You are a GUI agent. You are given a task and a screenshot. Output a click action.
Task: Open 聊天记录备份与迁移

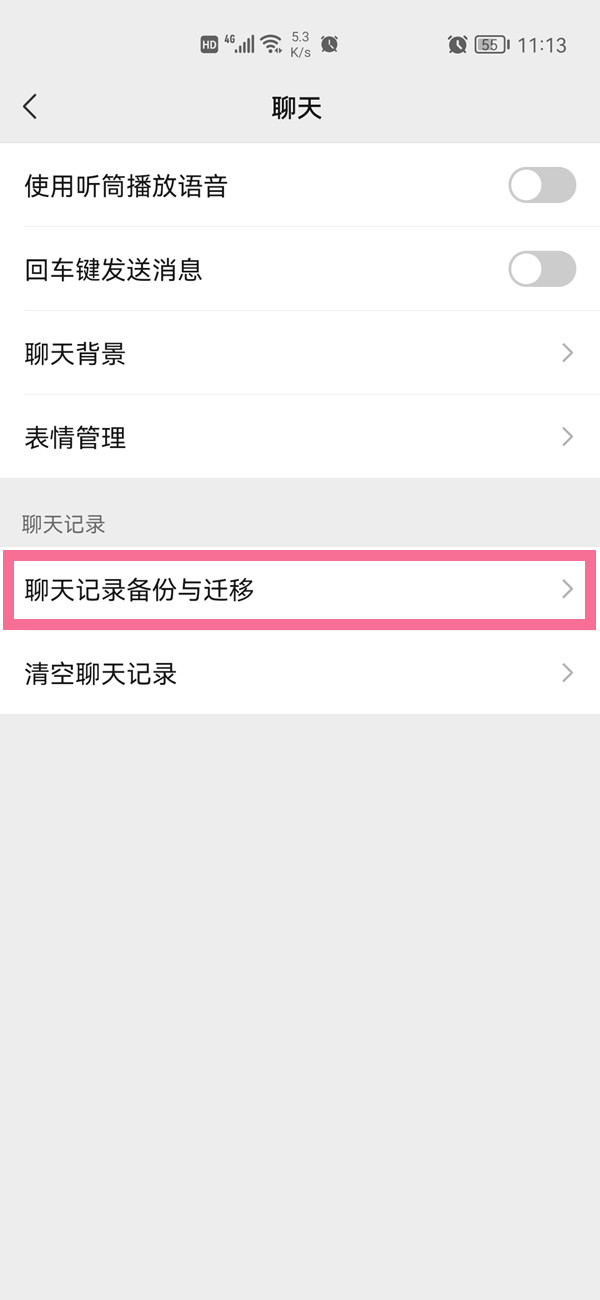coord(300,589)
